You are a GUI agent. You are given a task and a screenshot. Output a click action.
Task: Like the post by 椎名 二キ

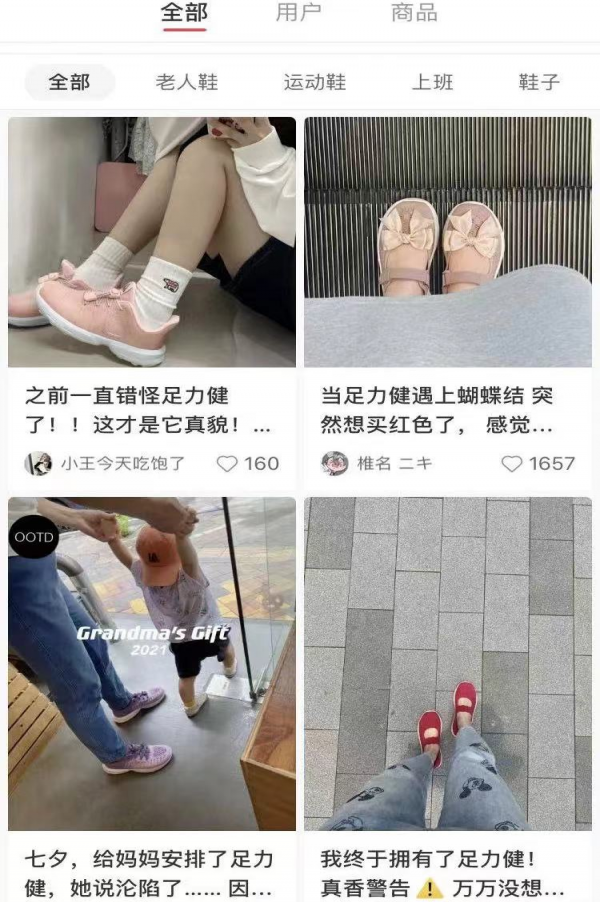[x=512, y=464]
